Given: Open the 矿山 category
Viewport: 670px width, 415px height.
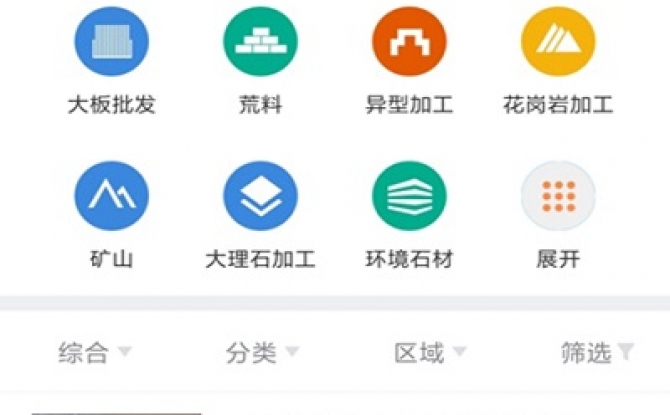Looking at the screenshot, I should (x=112, y=196).
